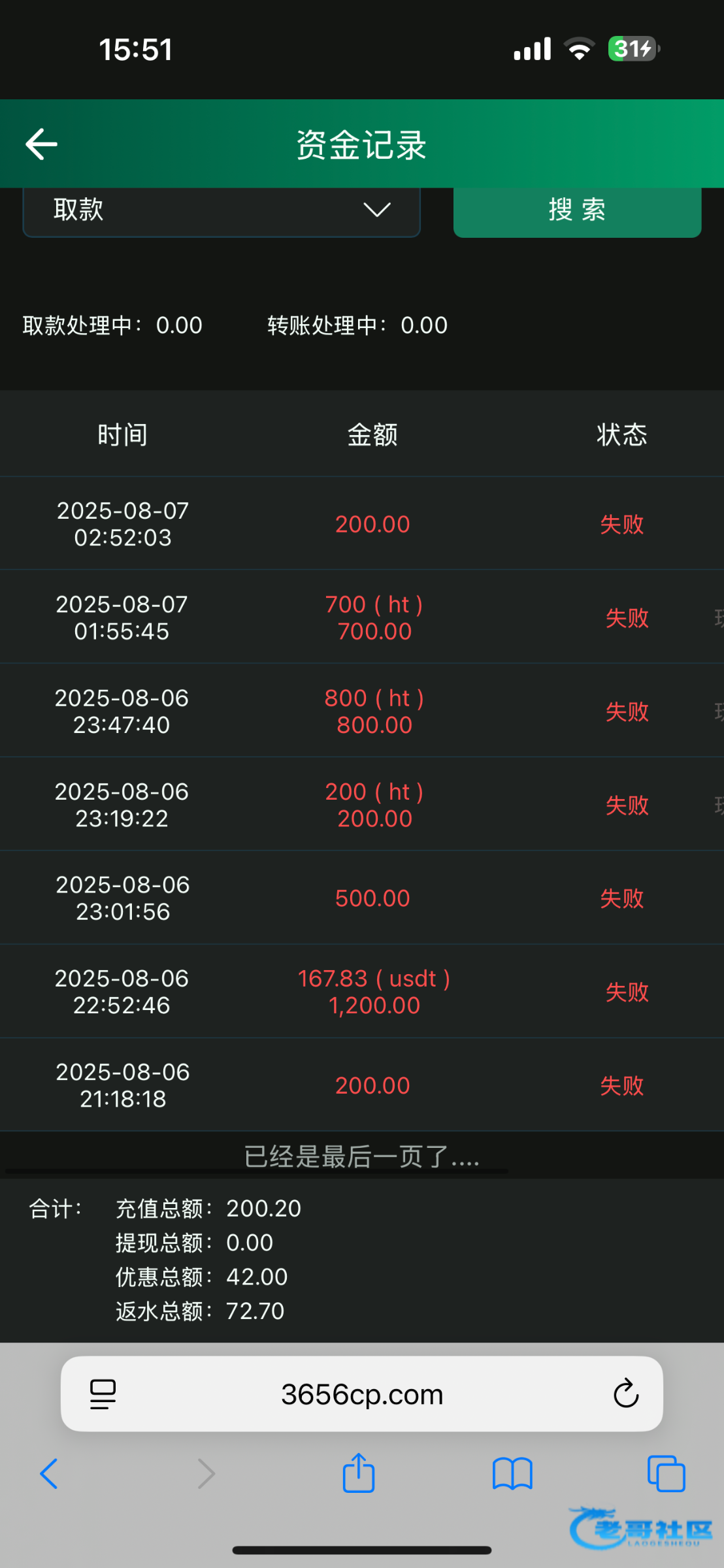Open Safari's page settings menu icon
The width and height of the screenshot is (724, 1568).
pos(103,1394)
